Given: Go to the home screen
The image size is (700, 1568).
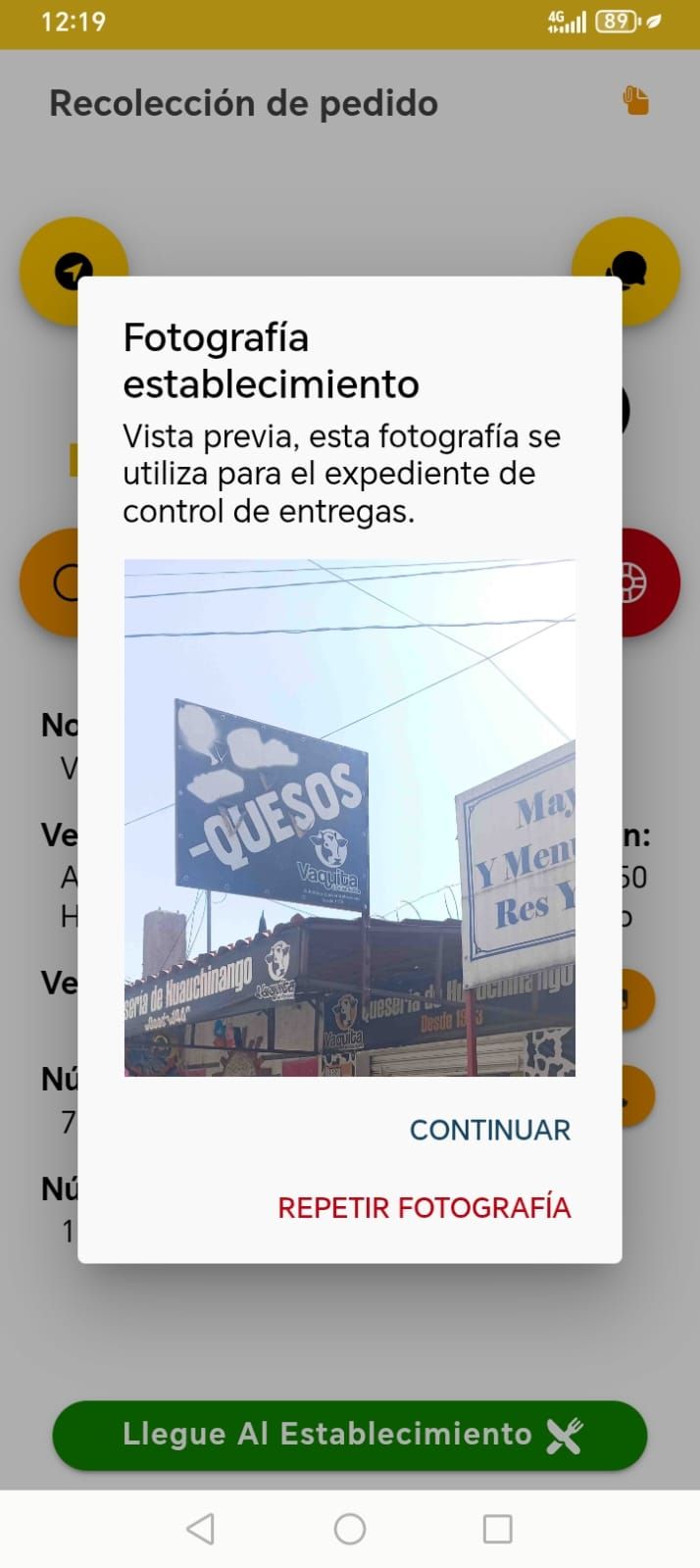Looking at the screenshot, I should [350, 1529].
